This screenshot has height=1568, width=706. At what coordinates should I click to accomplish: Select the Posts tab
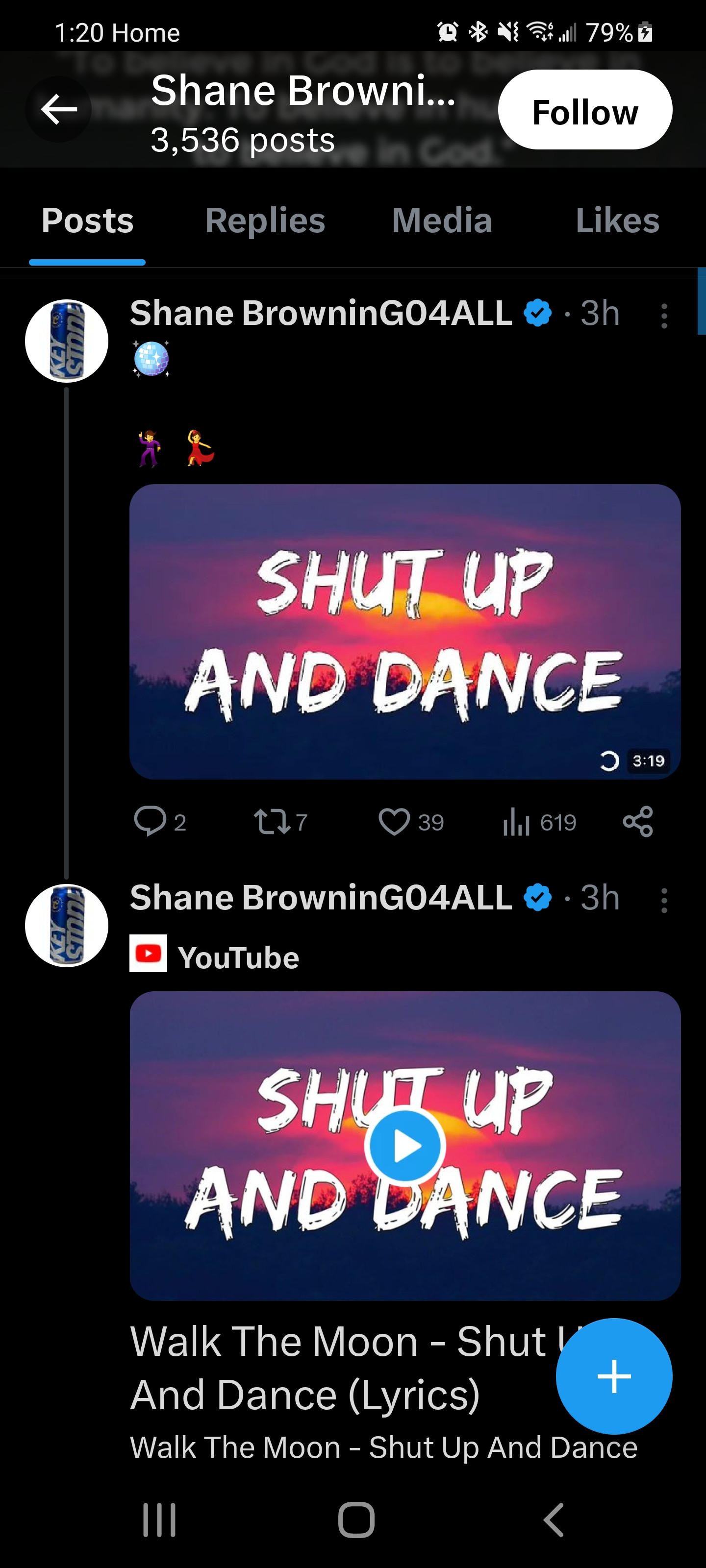pyautogui.click(x=87, y=220)
